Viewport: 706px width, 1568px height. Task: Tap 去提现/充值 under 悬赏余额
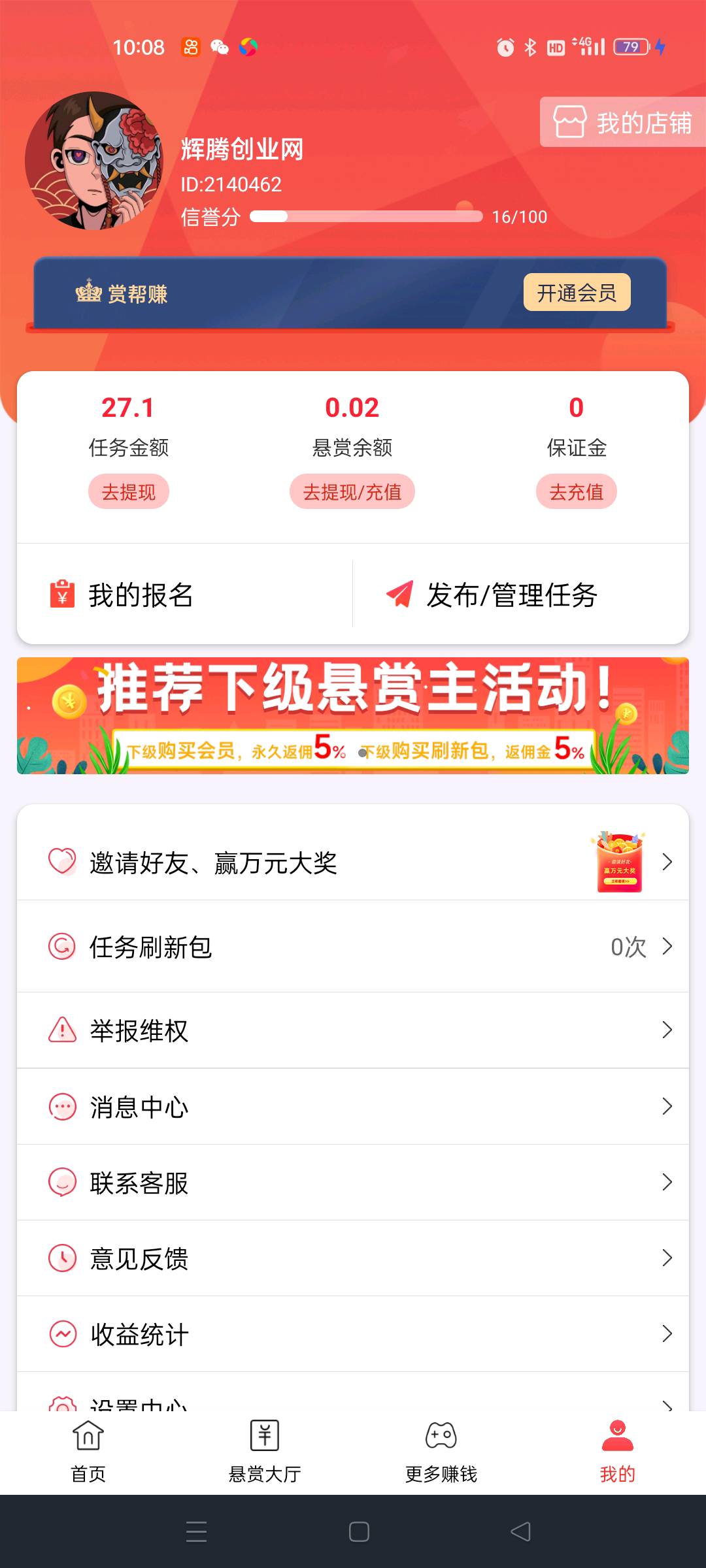pos(352,492)
